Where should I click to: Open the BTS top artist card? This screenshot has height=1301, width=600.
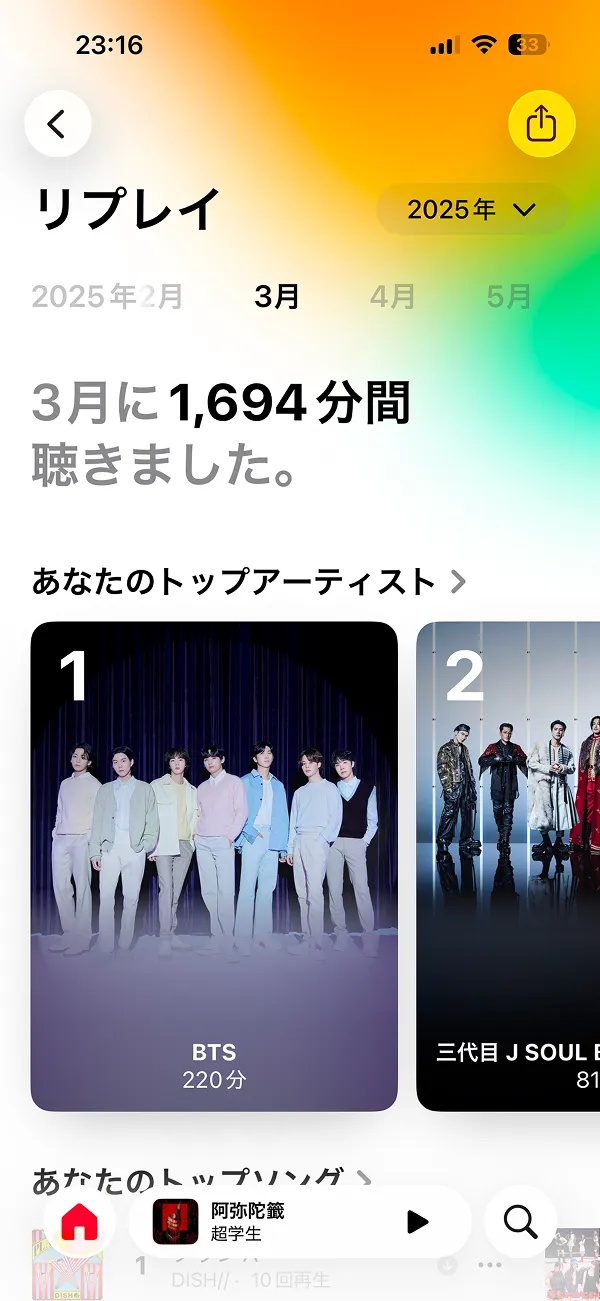tap(214, 866)
